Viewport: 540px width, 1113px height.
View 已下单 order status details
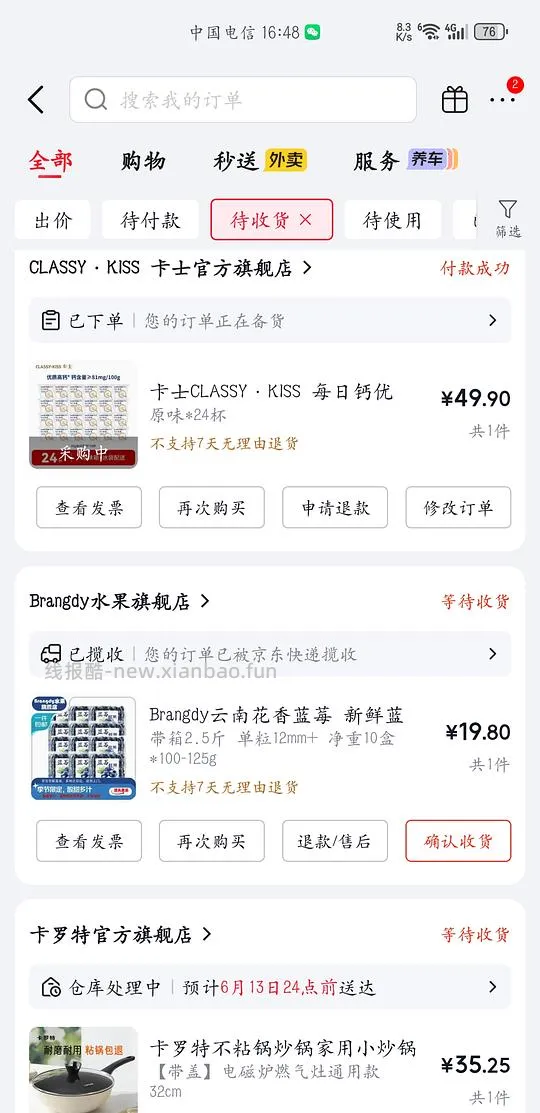point(270,321)
